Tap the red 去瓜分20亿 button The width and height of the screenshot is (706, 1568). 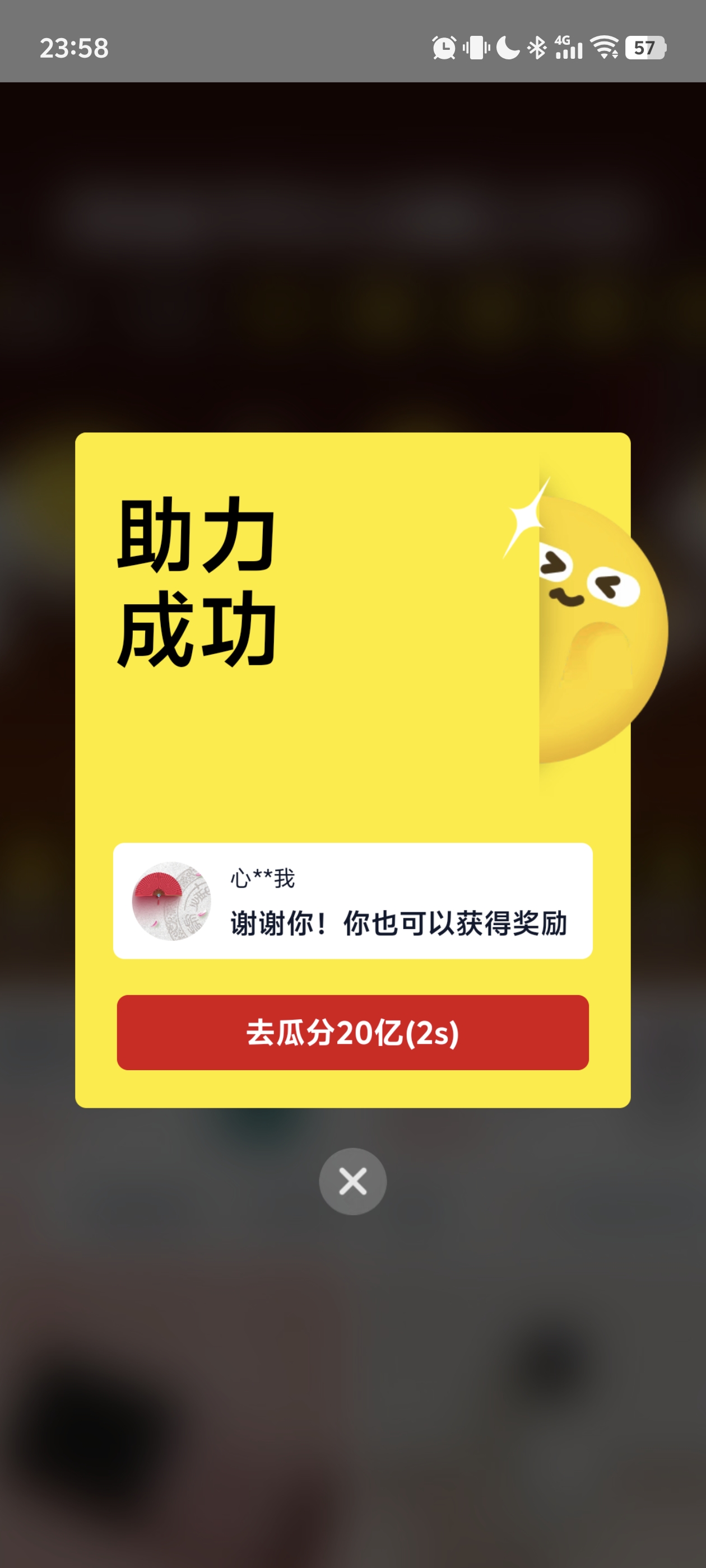click(x=352, y=1032)
